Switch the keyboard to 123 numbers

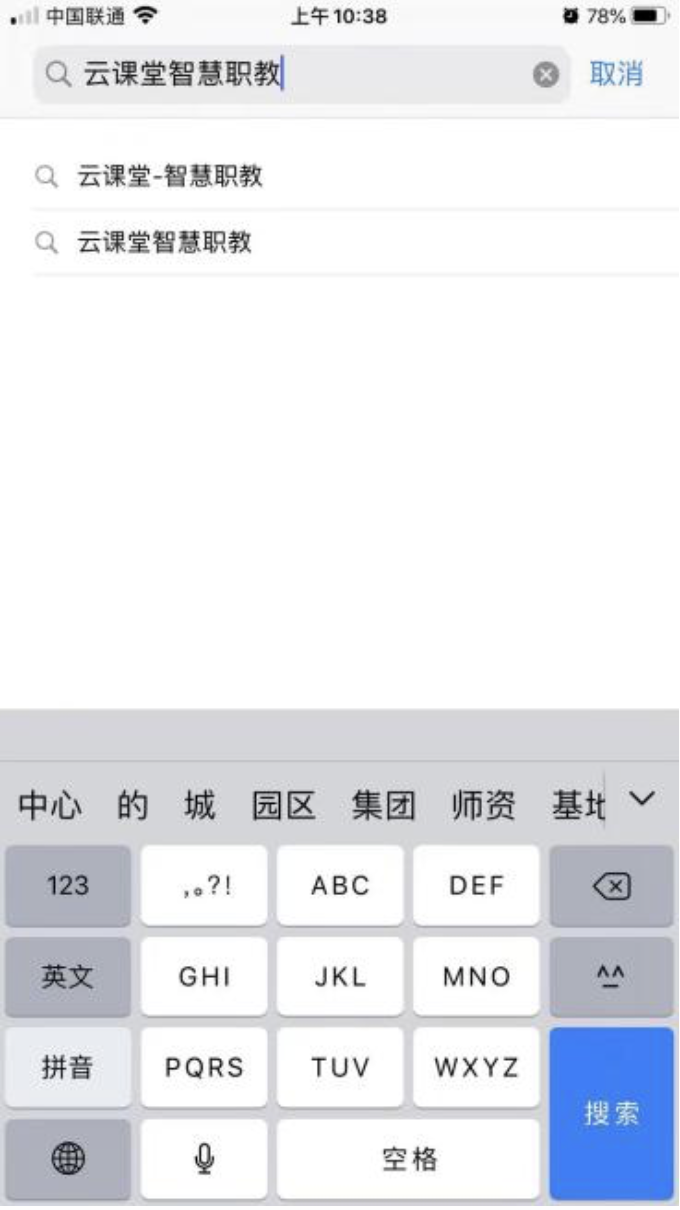(x=67, y=886)
